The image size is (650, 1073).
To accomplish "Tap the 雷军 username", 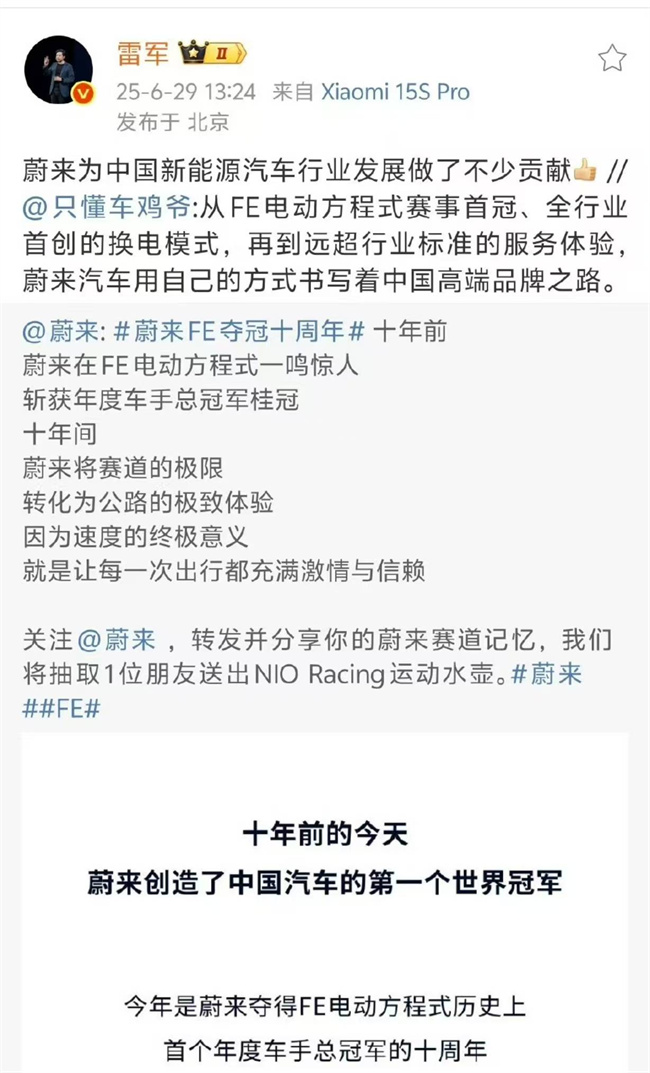I will (141, 54).
